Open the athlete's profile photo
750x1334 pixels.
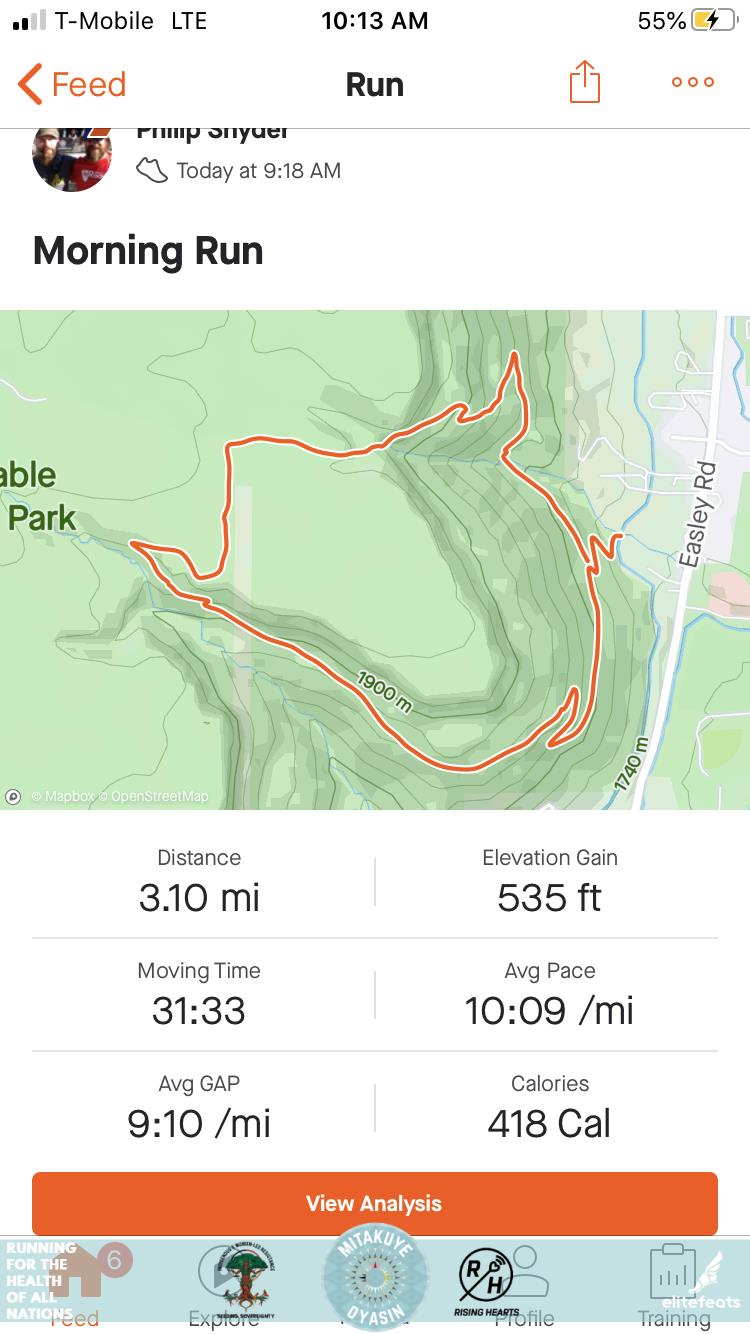click(x=72, y=158)
